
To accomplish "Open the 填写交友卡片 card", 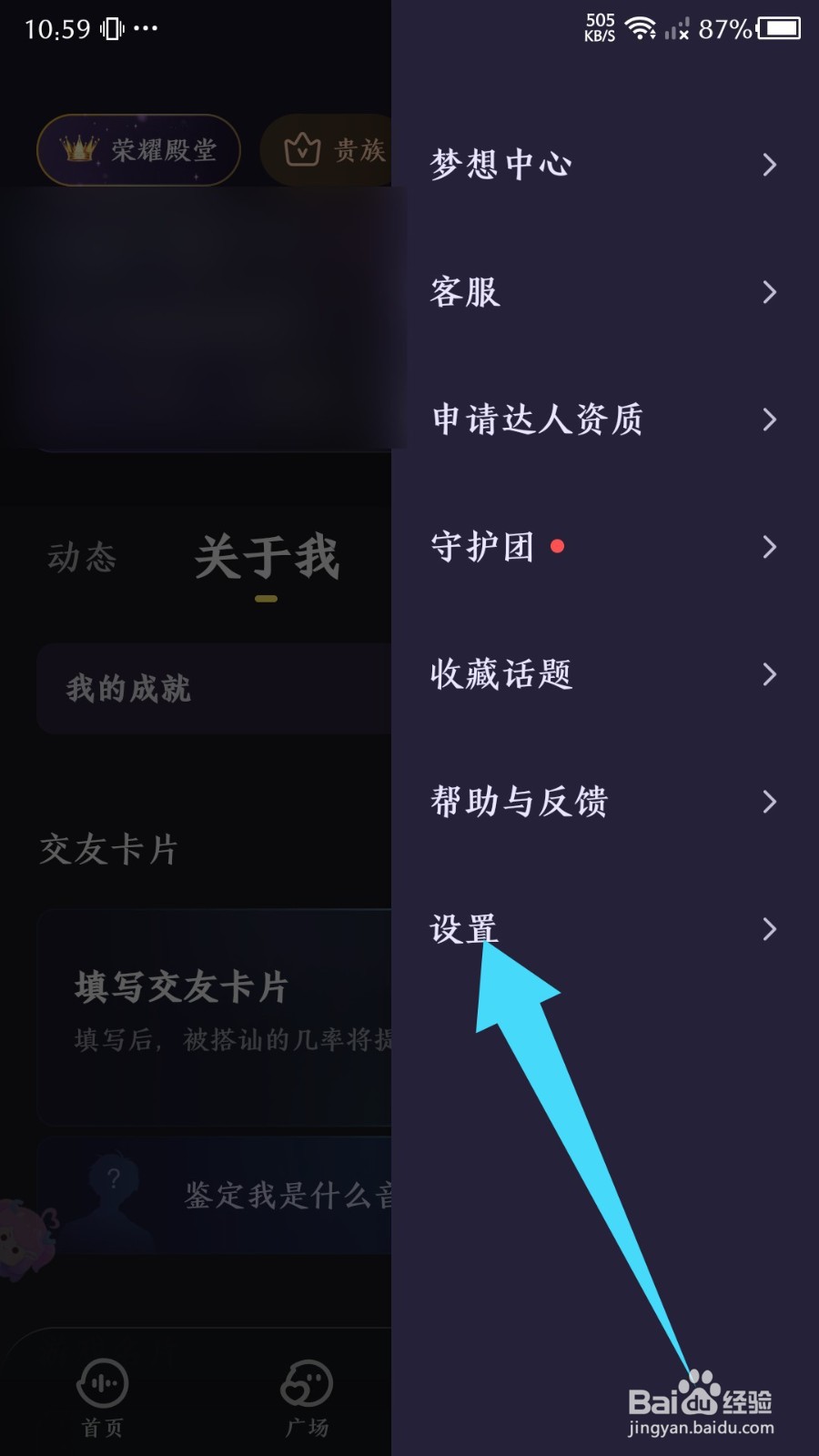I will 182,986.
